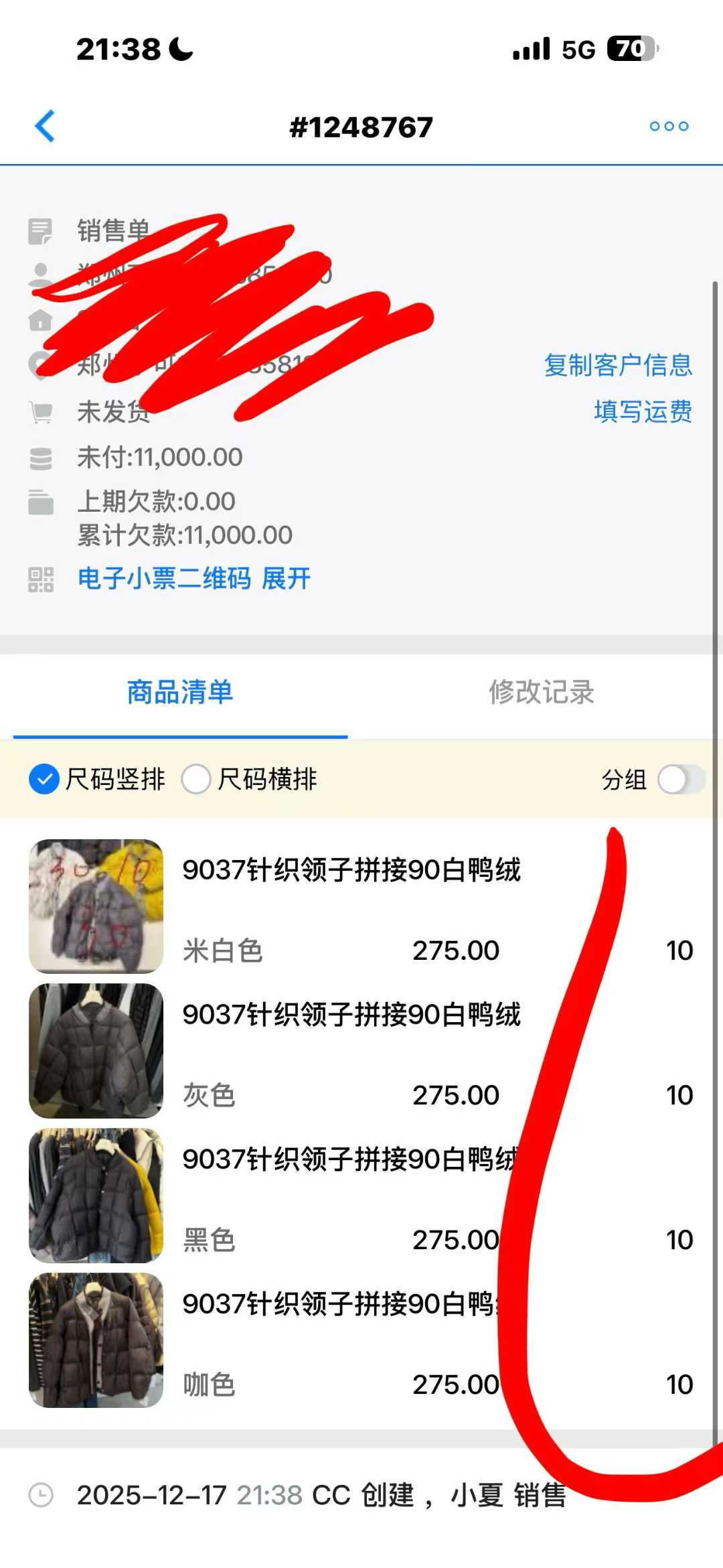Viewport: 723px width, 1568px height.
Task: Tap 复制客户信息 to copy customer info
Action: pyautogui.click(x=617, y=365)
